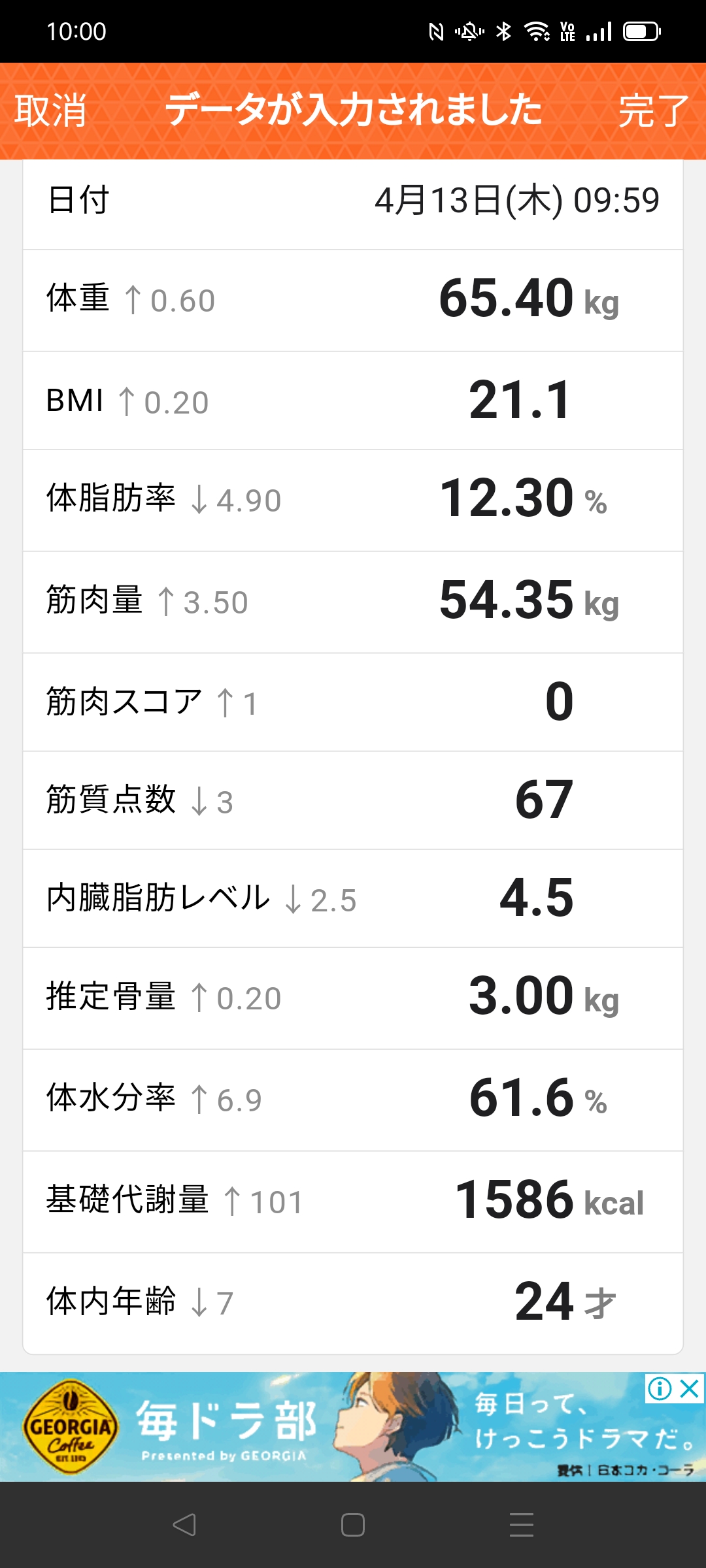Close the ad with the X icon
This screenshot has width=706, height=1568.
click(x=690, y=1388)
